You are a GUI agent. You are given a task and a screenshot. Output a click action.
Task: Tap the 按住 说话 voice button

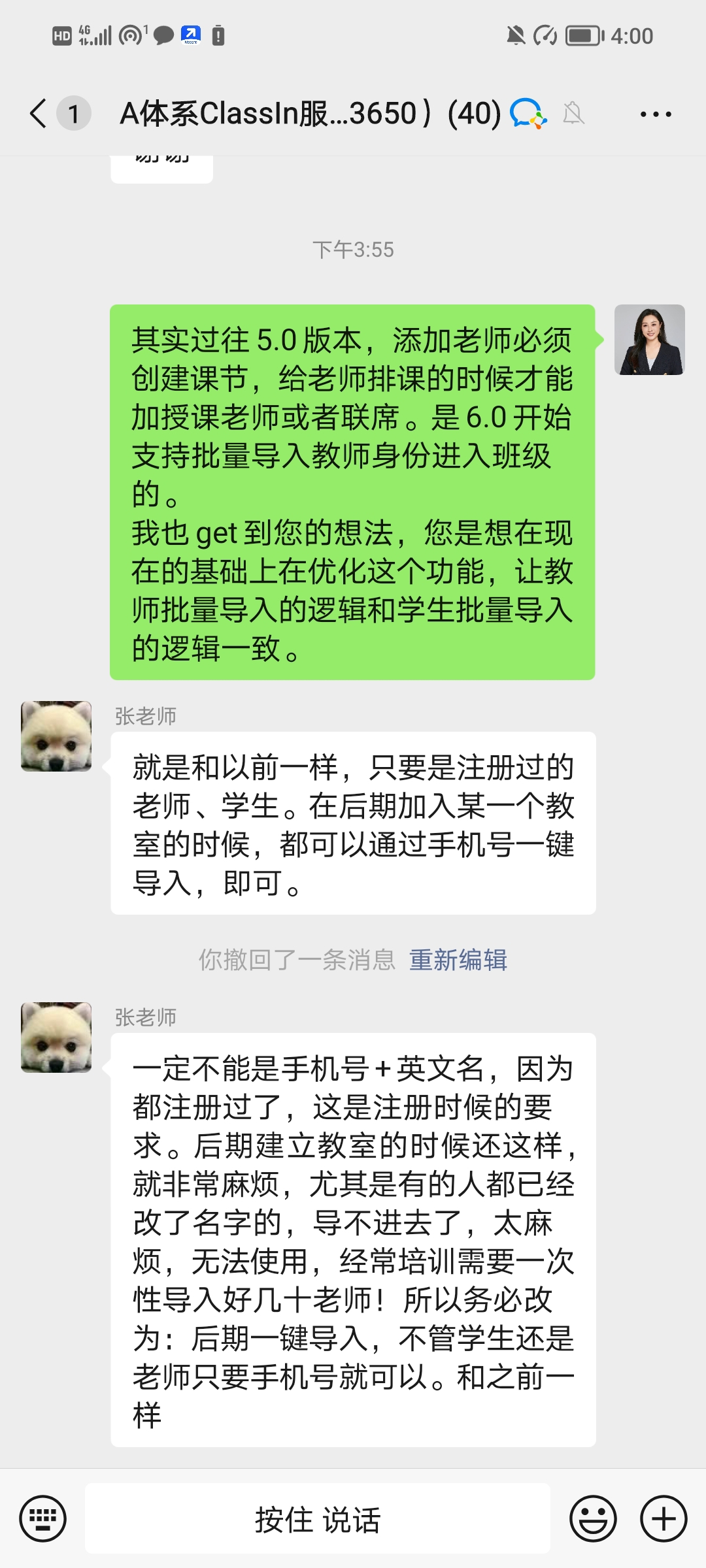318,1518
